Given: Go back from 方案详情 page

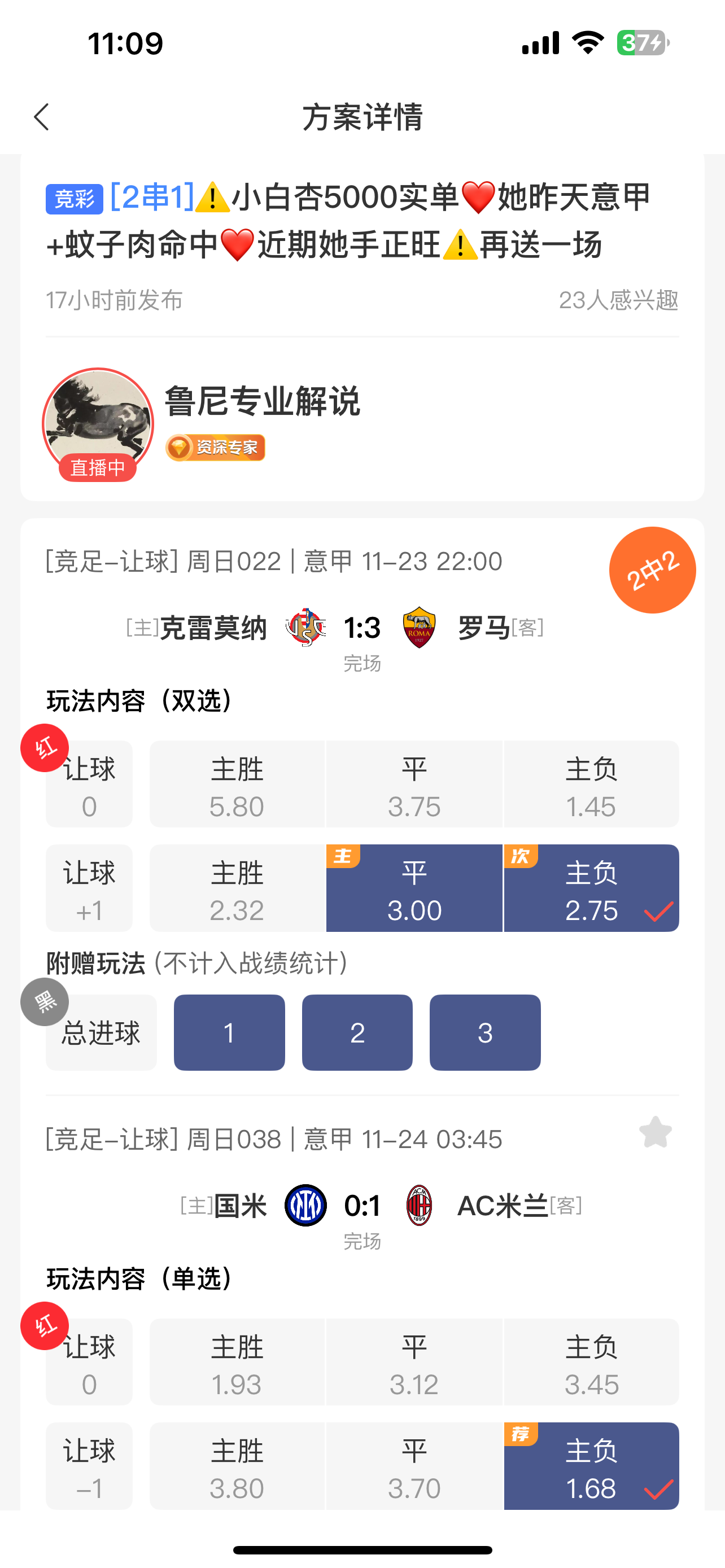Looking at the screenshot, I should 41,116.
